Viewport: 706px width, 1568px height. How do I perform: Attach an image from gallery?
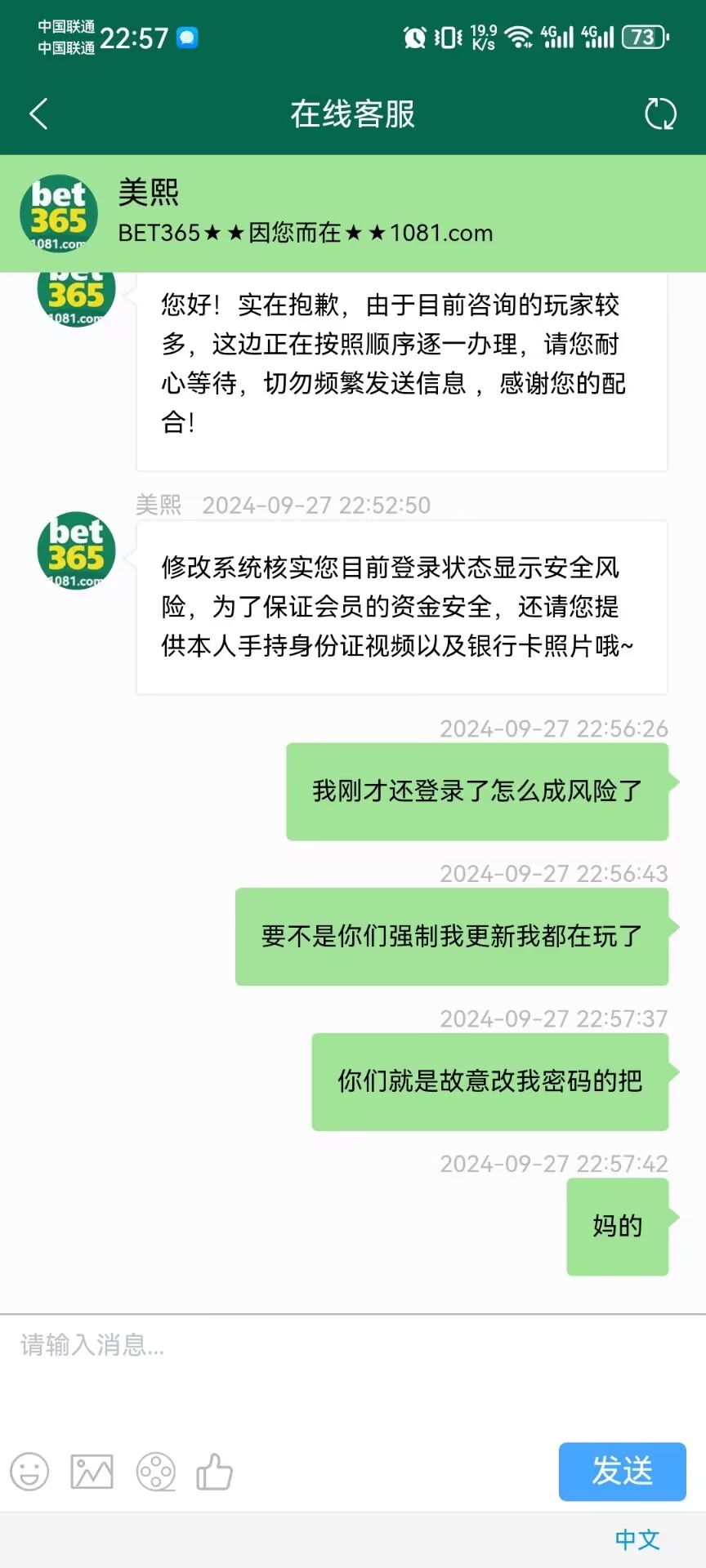(x=92, y=1472)
